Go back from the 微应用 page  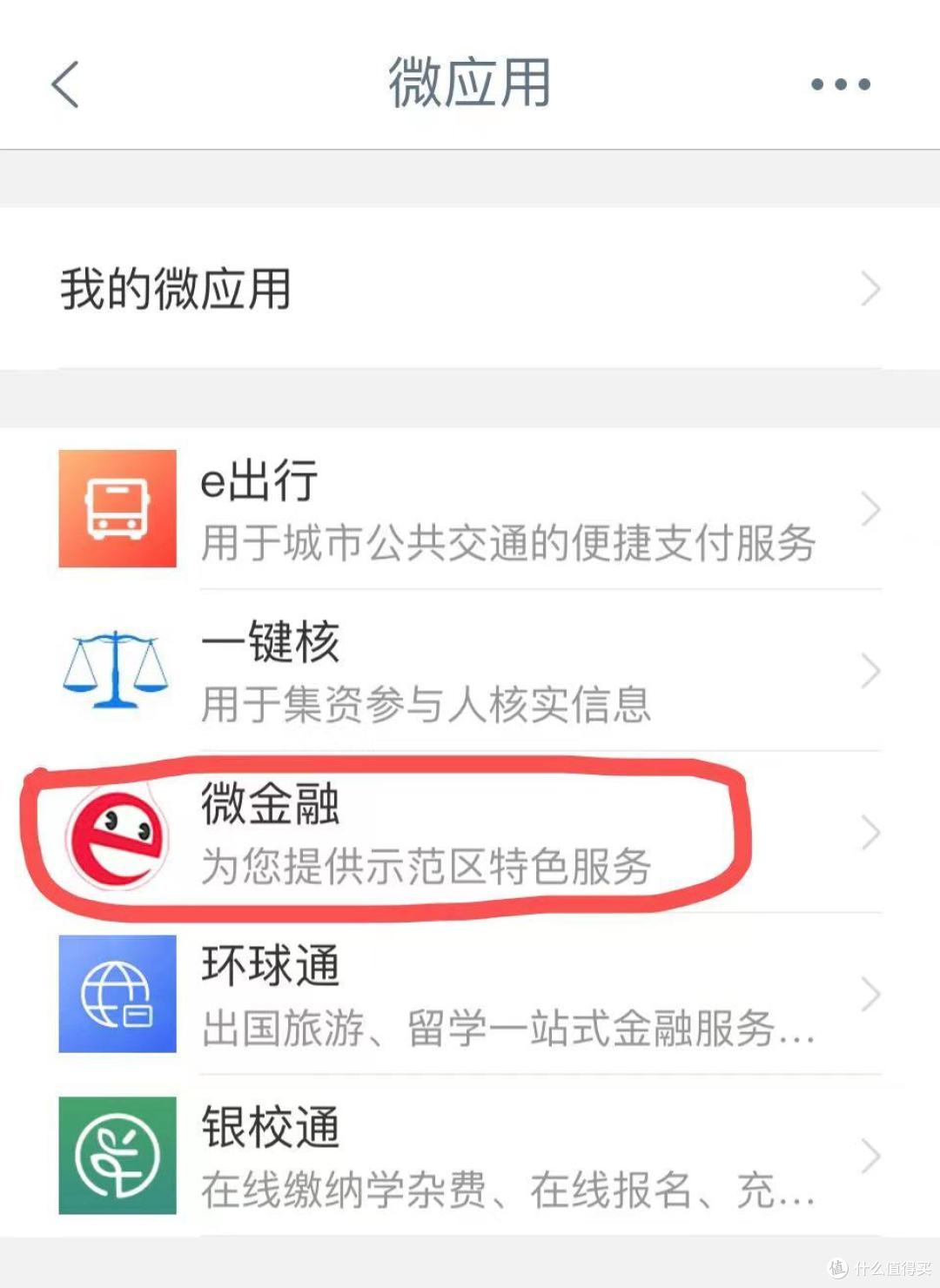click(65, 84)
